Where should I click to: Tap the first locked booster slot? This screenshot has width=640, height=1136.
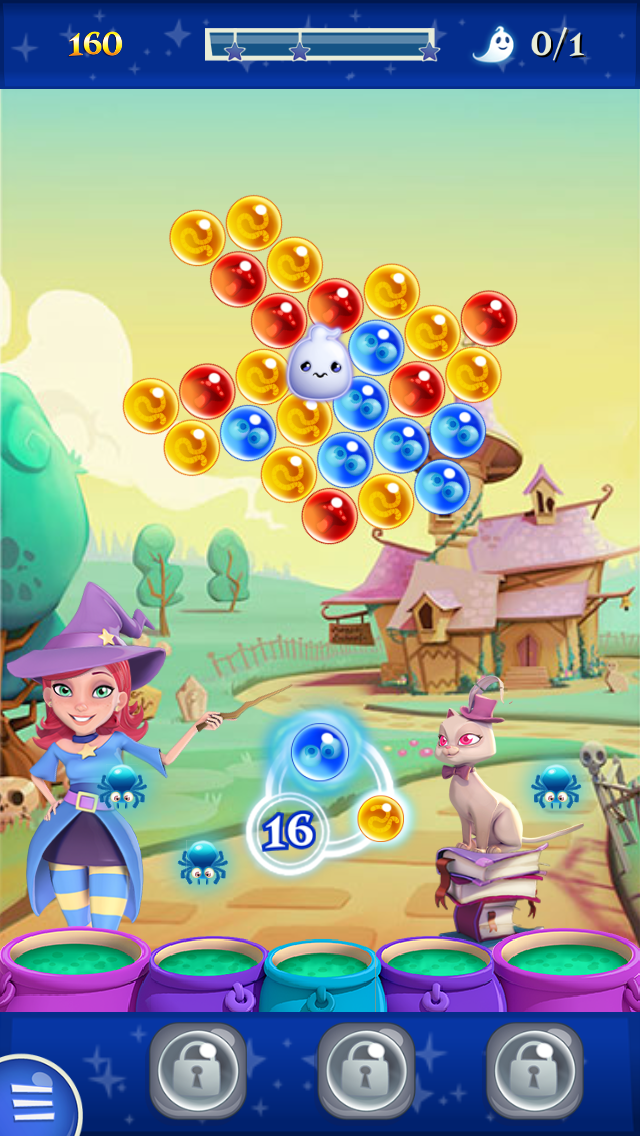pyautogui.click(x=198, y=1069)
